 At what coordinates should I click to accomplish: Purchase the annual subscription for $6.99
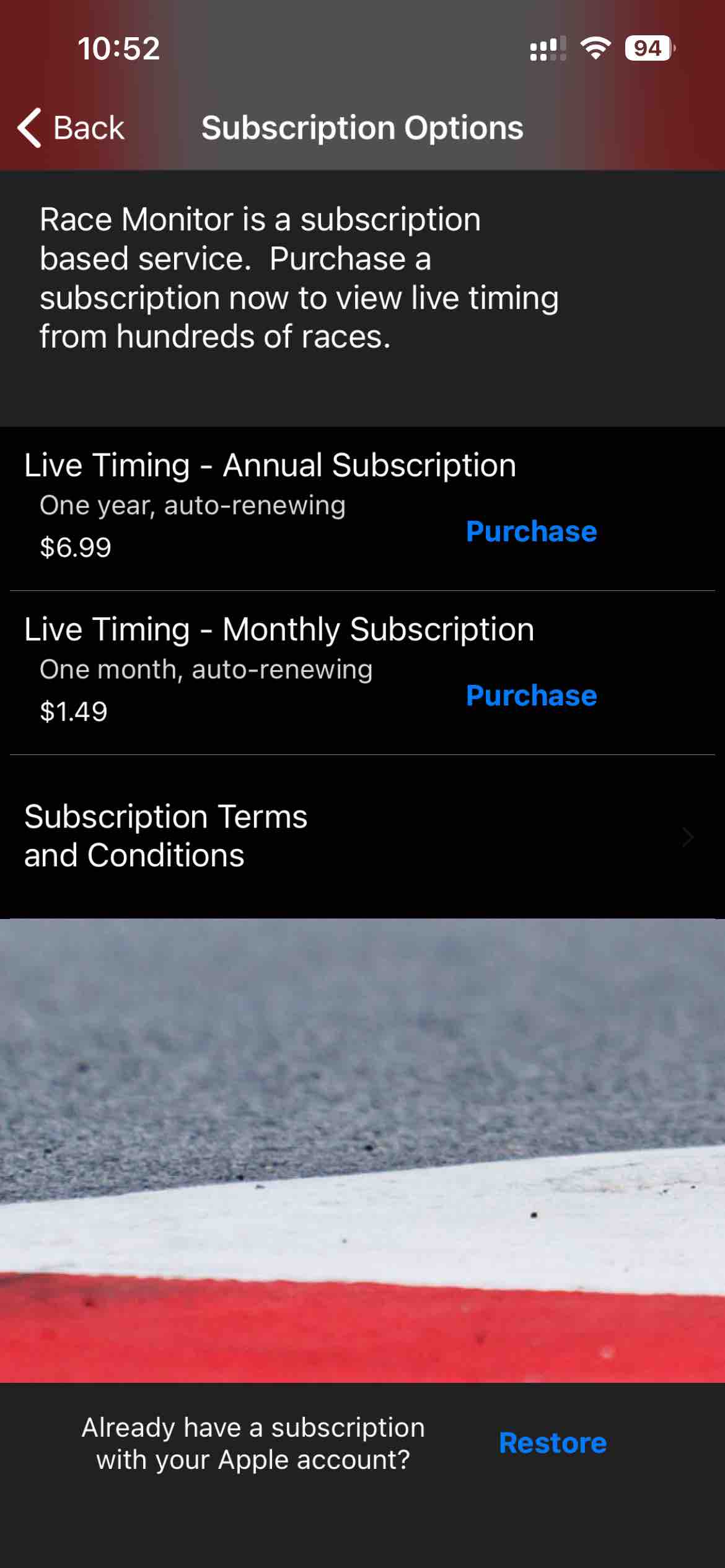tap(530, 531)
